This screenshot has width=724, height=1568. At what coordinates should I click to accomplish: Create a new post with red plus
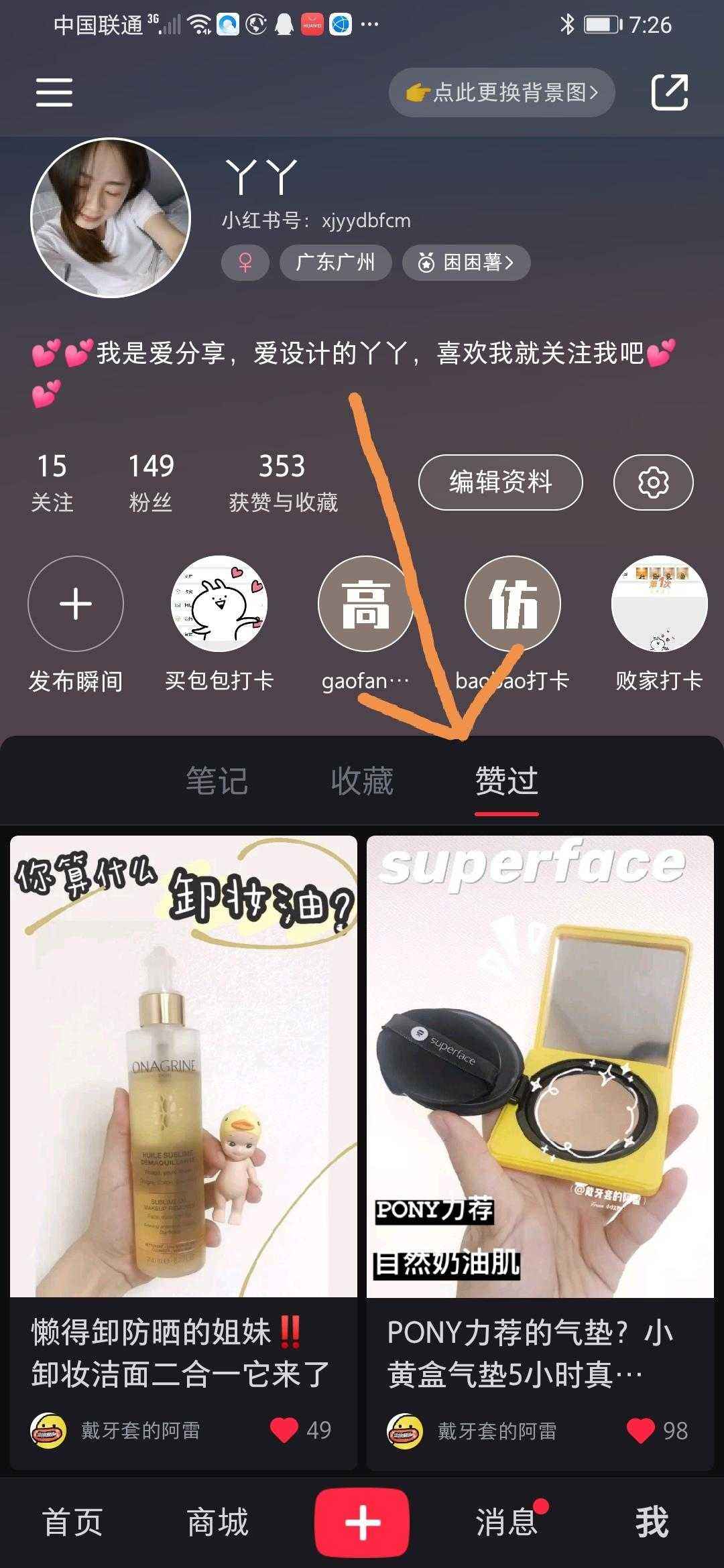click(x=362, y=1522)
